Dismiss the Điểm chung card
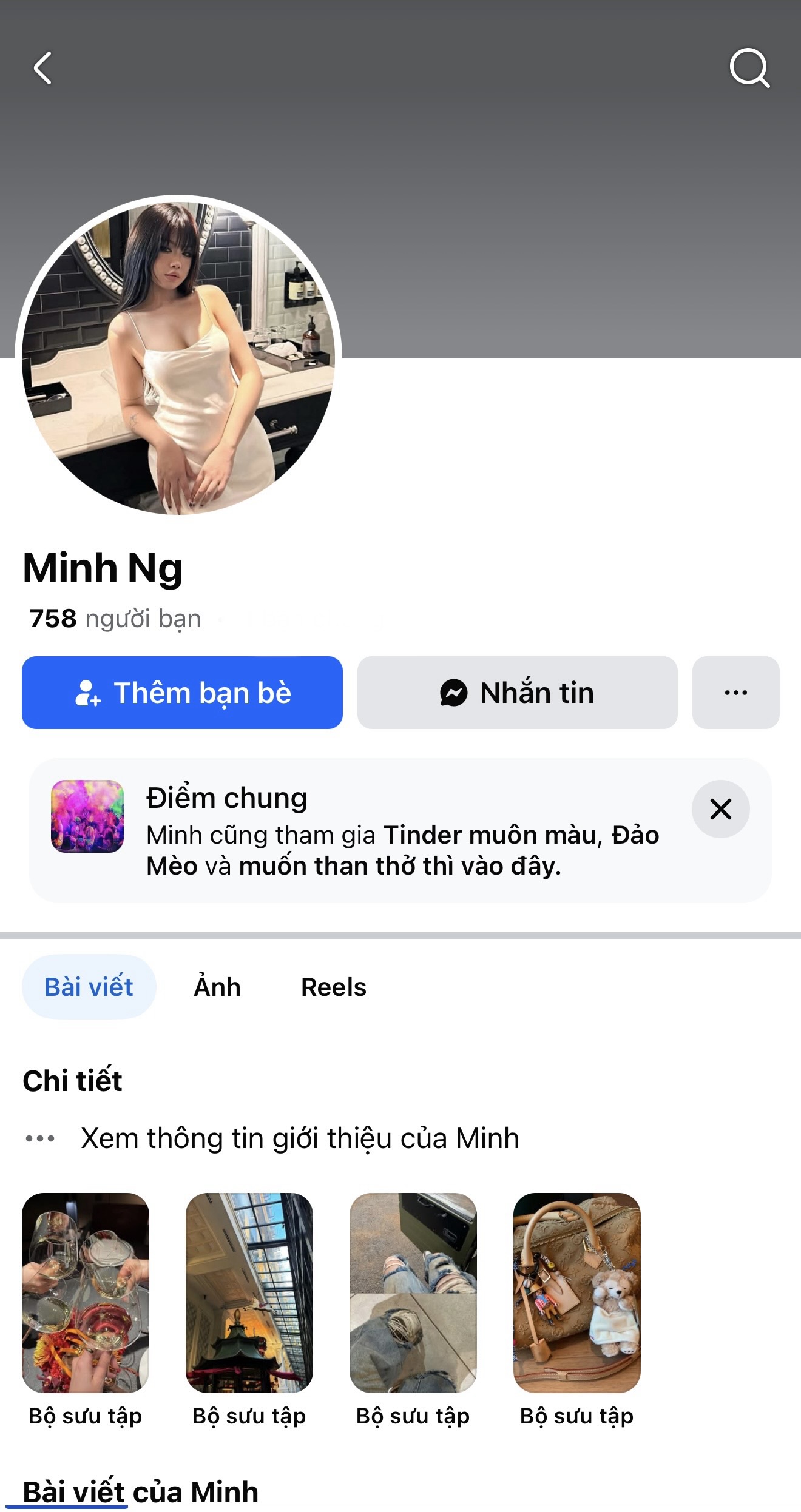 [720, 809]
